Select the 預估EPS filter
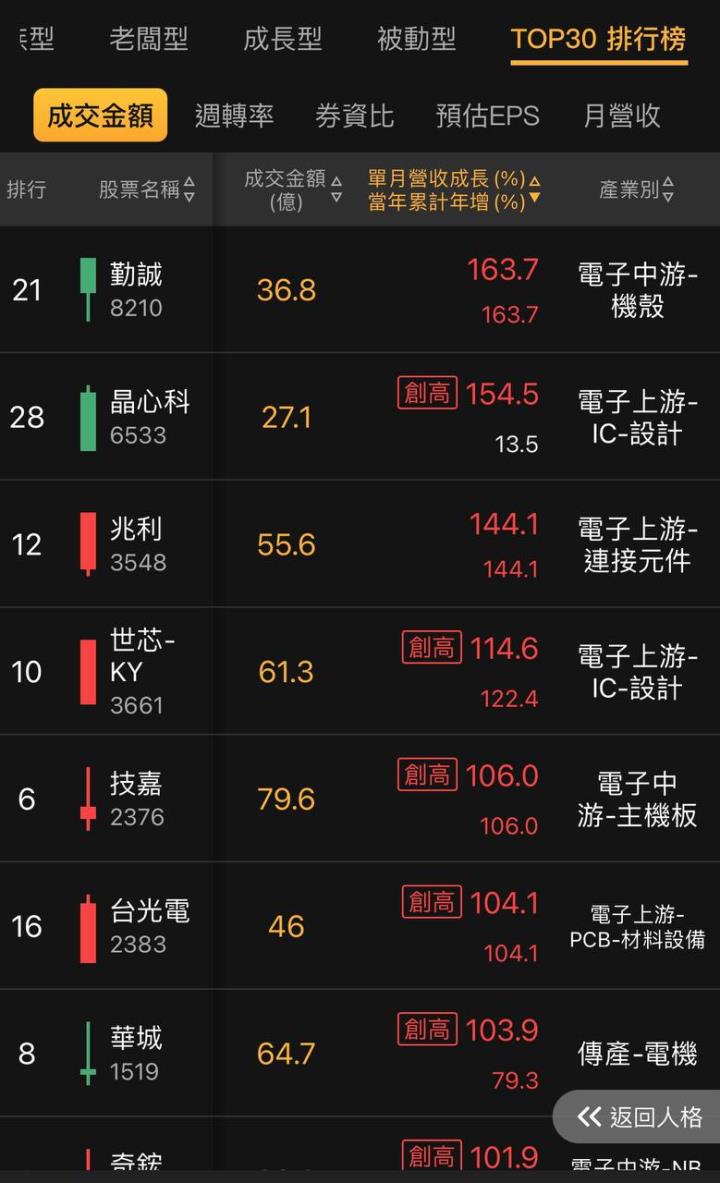Image resolution: width=720 pixels, height=1183 pixels. 487,115
